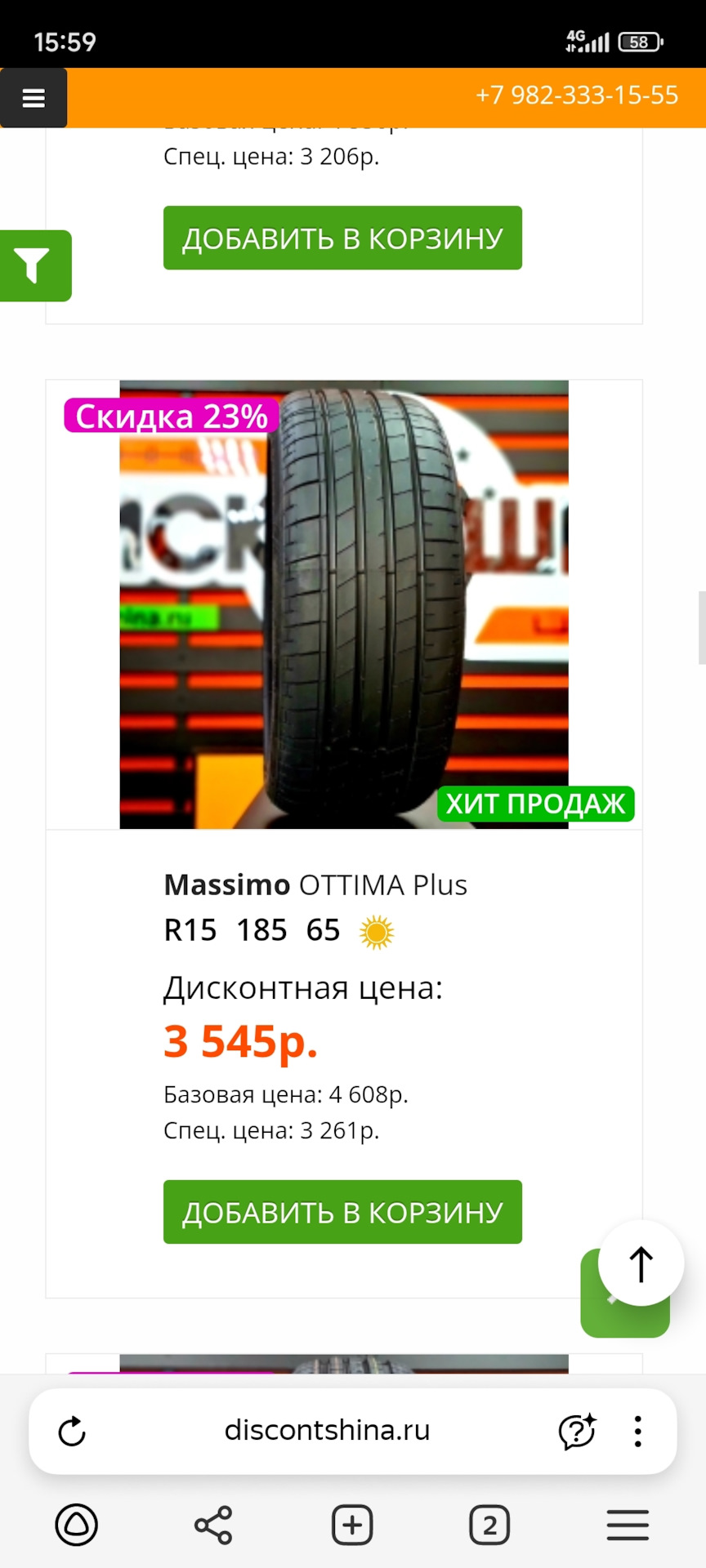Tap the discontshina.ru address bar
The height and width of the screenshot is (1568, 706).
pos(327,1431)
